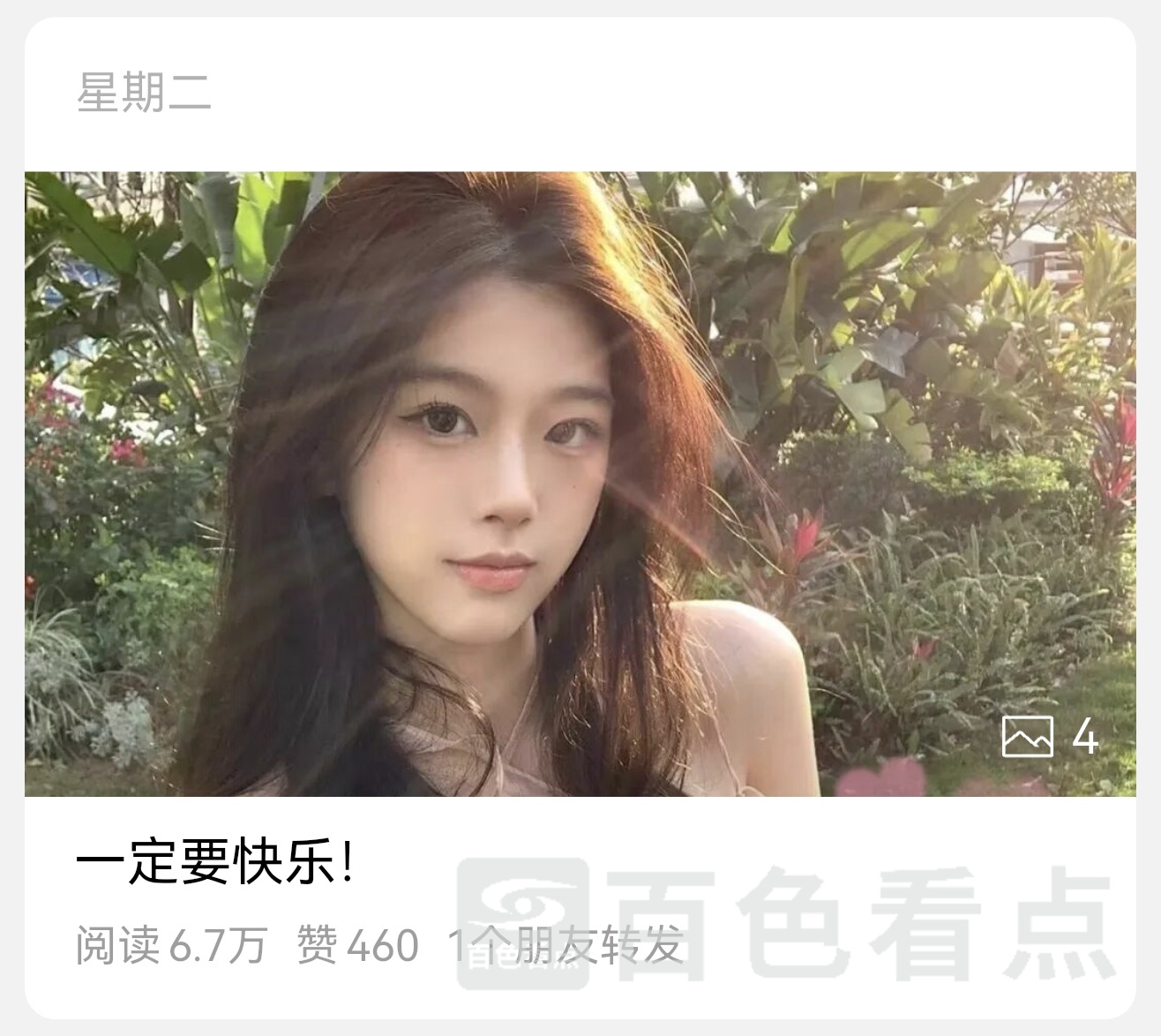The image size is (1161, 1036).
Task: Open the article card titled 一定要快乐!
Action: (x=216, y=862)
